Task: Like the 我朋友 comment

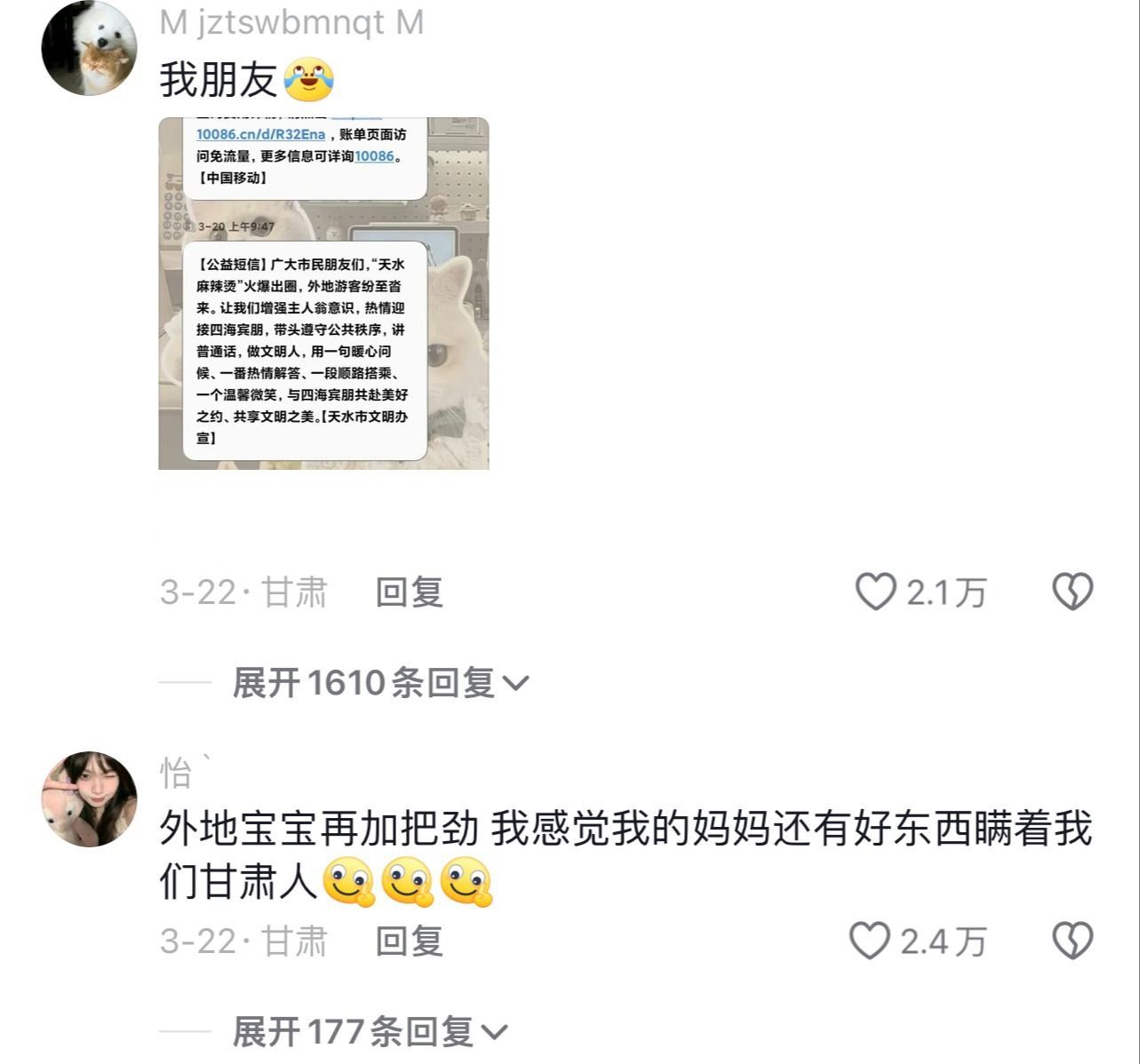Action: tap(876, 592)
